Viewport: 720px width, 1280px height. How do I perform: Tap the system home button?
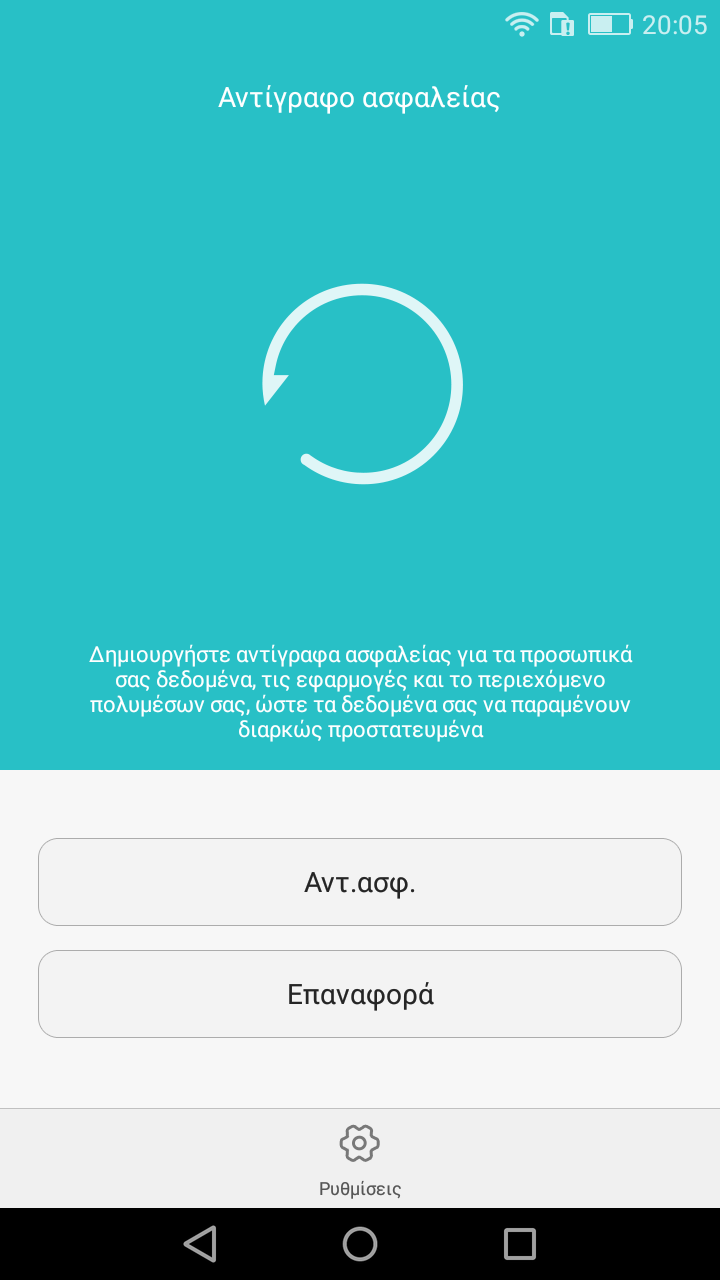(x=360, y=1244)
